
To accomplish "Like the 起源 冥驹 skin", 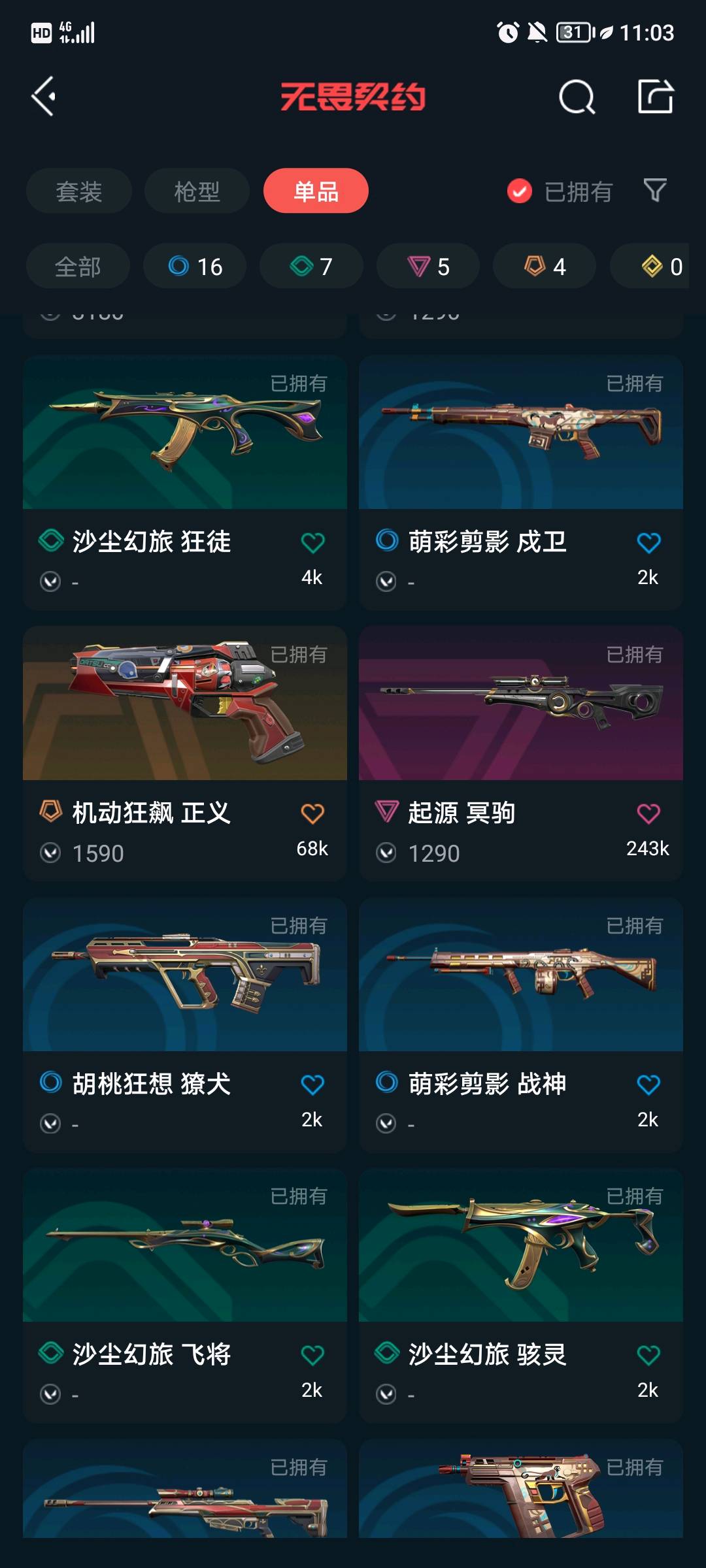I will 648,814.
